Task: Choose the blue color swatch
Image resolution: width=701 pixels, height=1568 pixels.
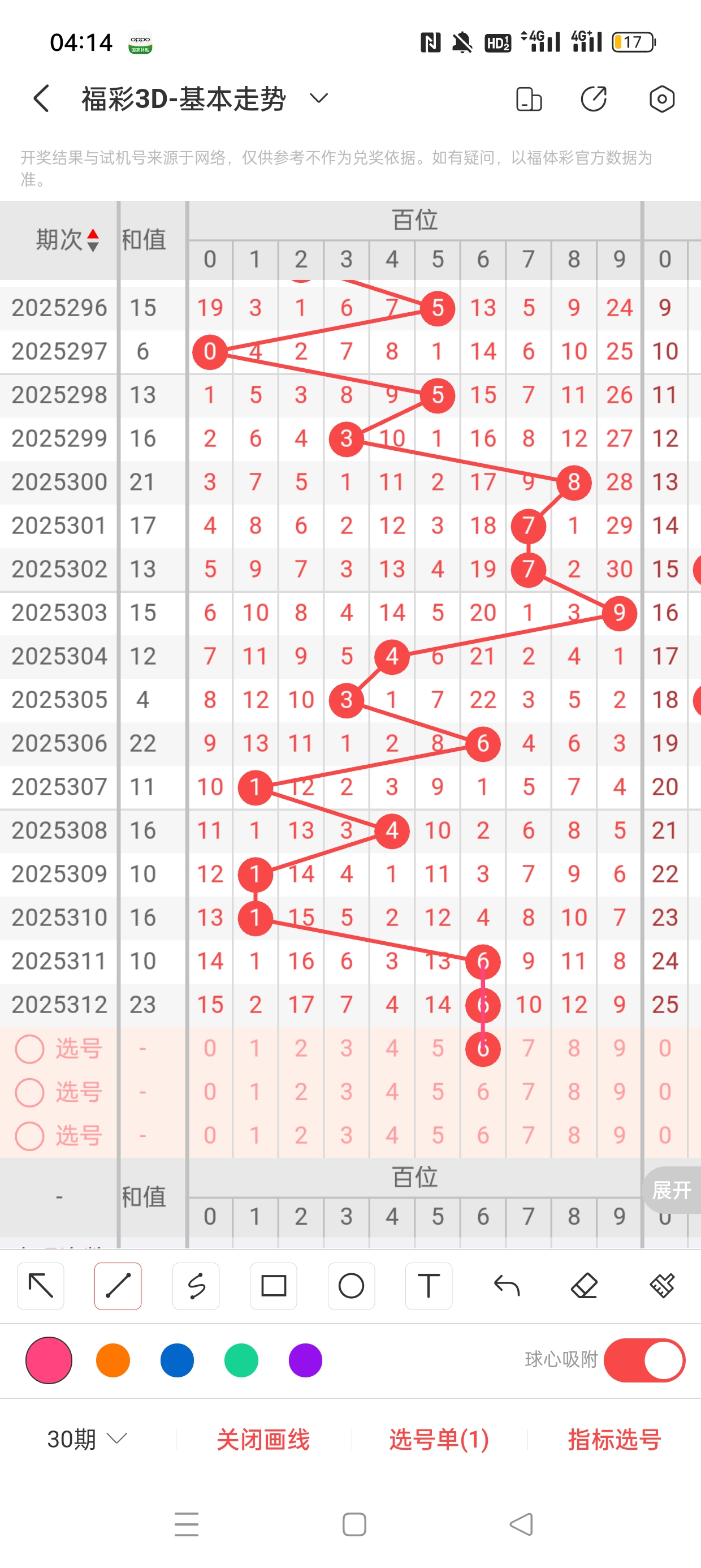Action: (x=177, y=1360)
